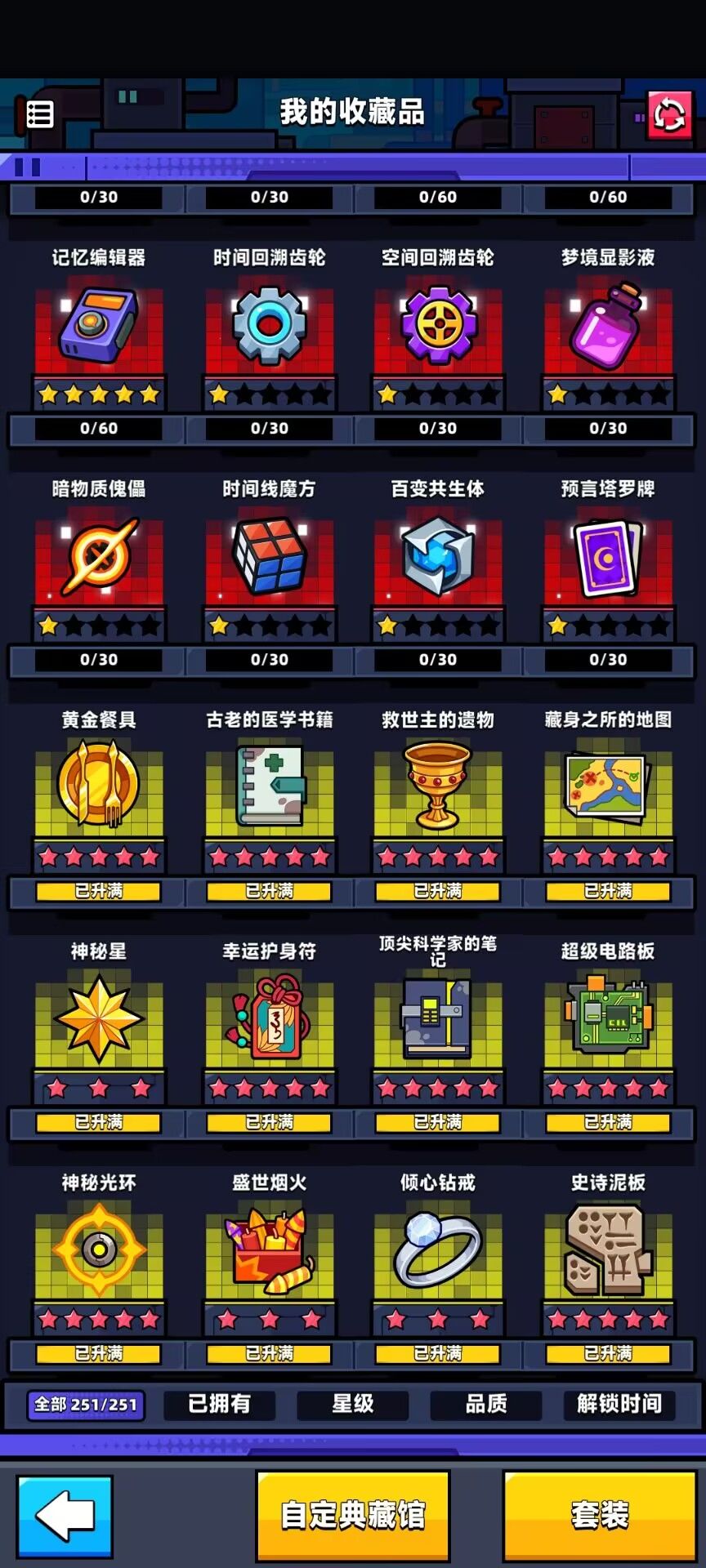Tap the 倾心钻戒 ring icon
The height and width of the screenshot is (1568, 706).
coord(438,1253)
